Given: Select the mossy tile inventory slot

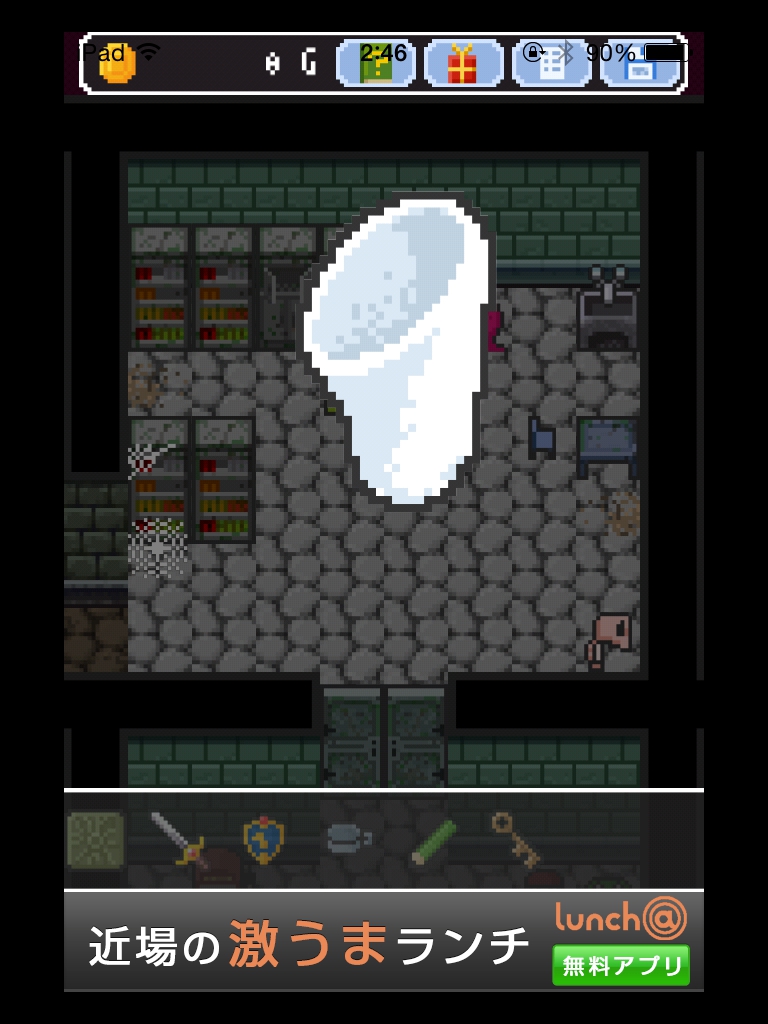Looking at the screenshot, I should (x=96, y=840).
